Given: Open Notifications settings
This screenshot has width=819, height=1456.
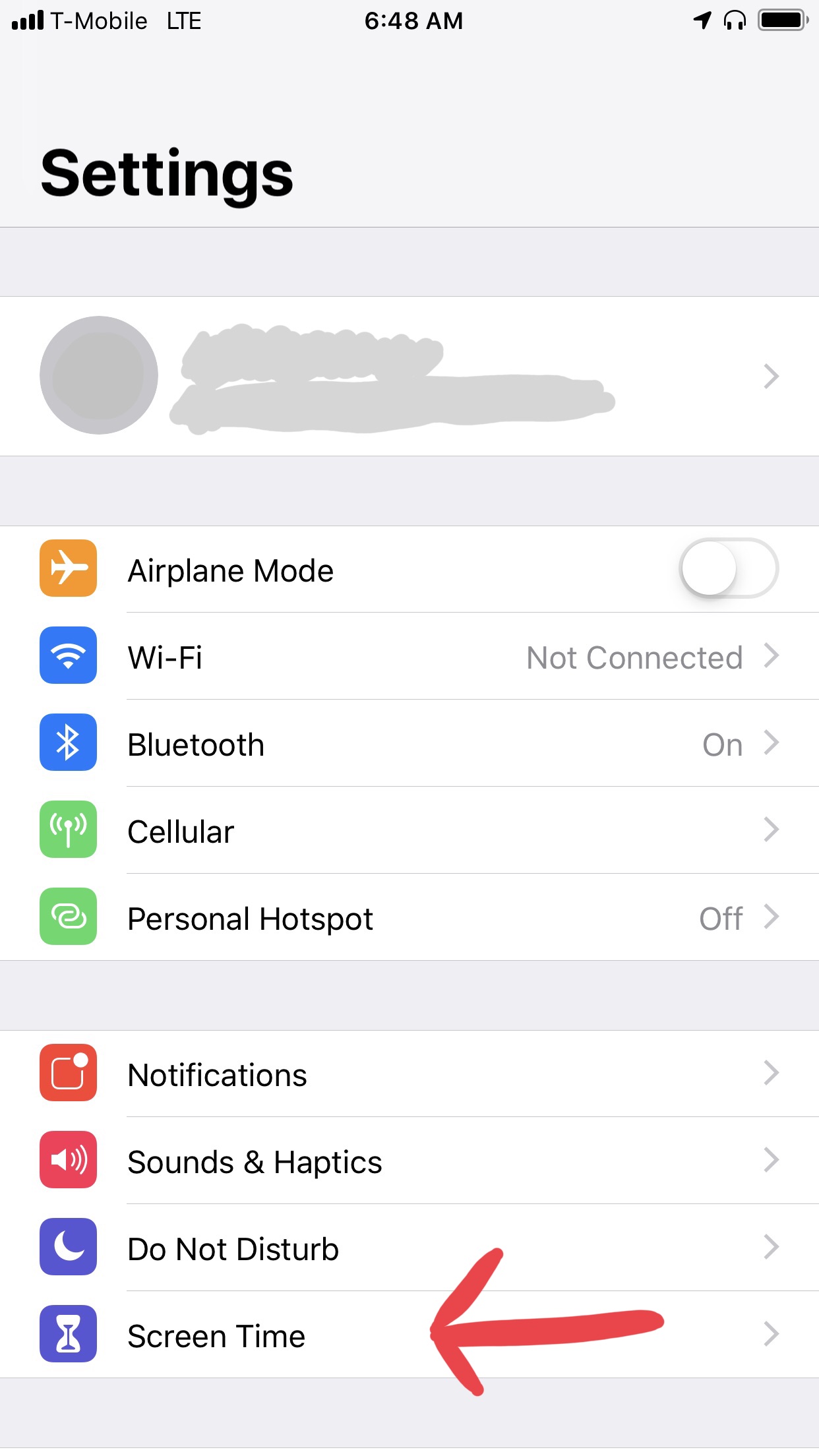Looking at the screenshot, I should pyautogui.click(x=409, y=1074).
